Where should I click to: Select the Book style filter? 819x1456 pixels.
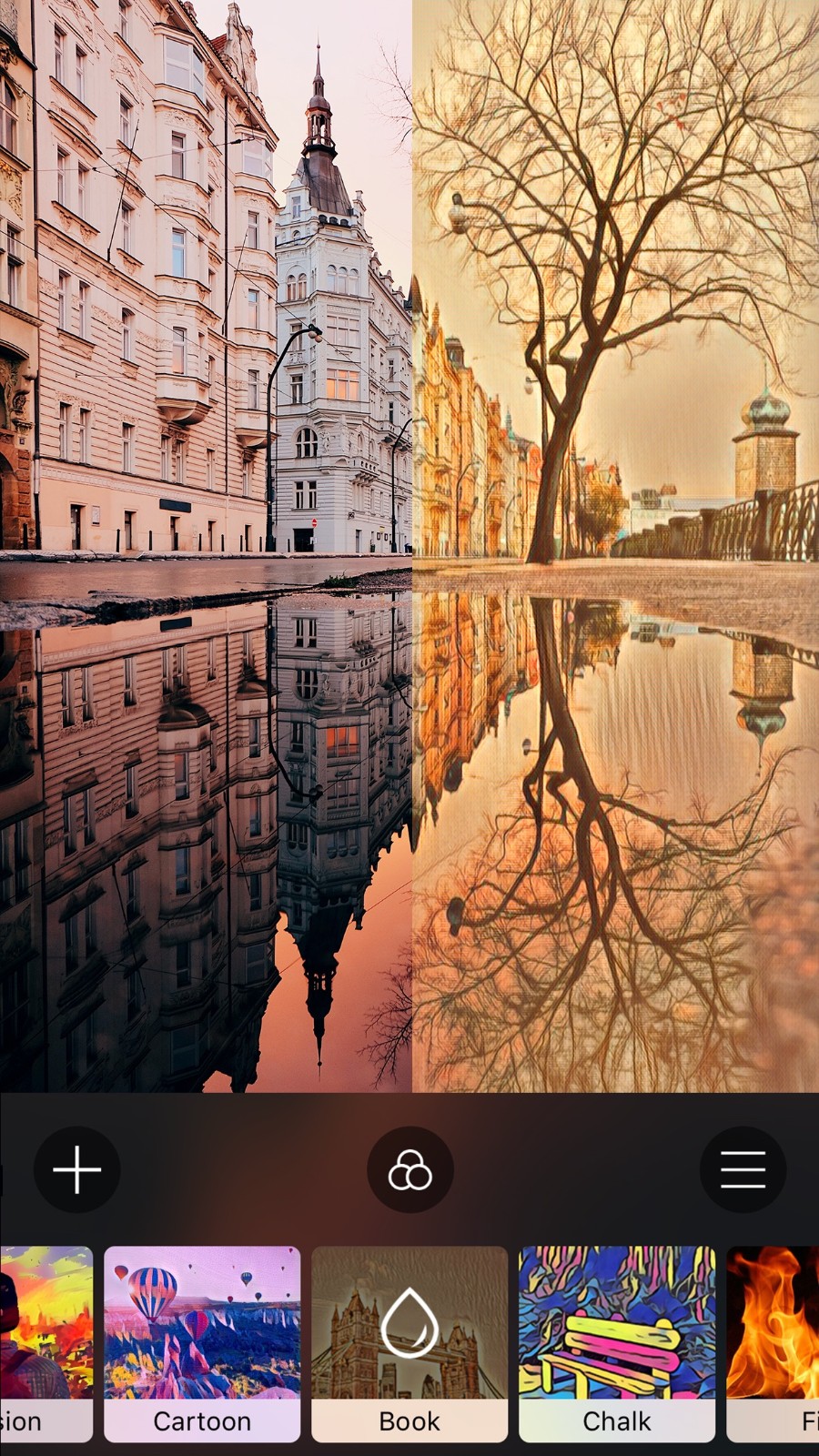click(x=409, y=1342)
